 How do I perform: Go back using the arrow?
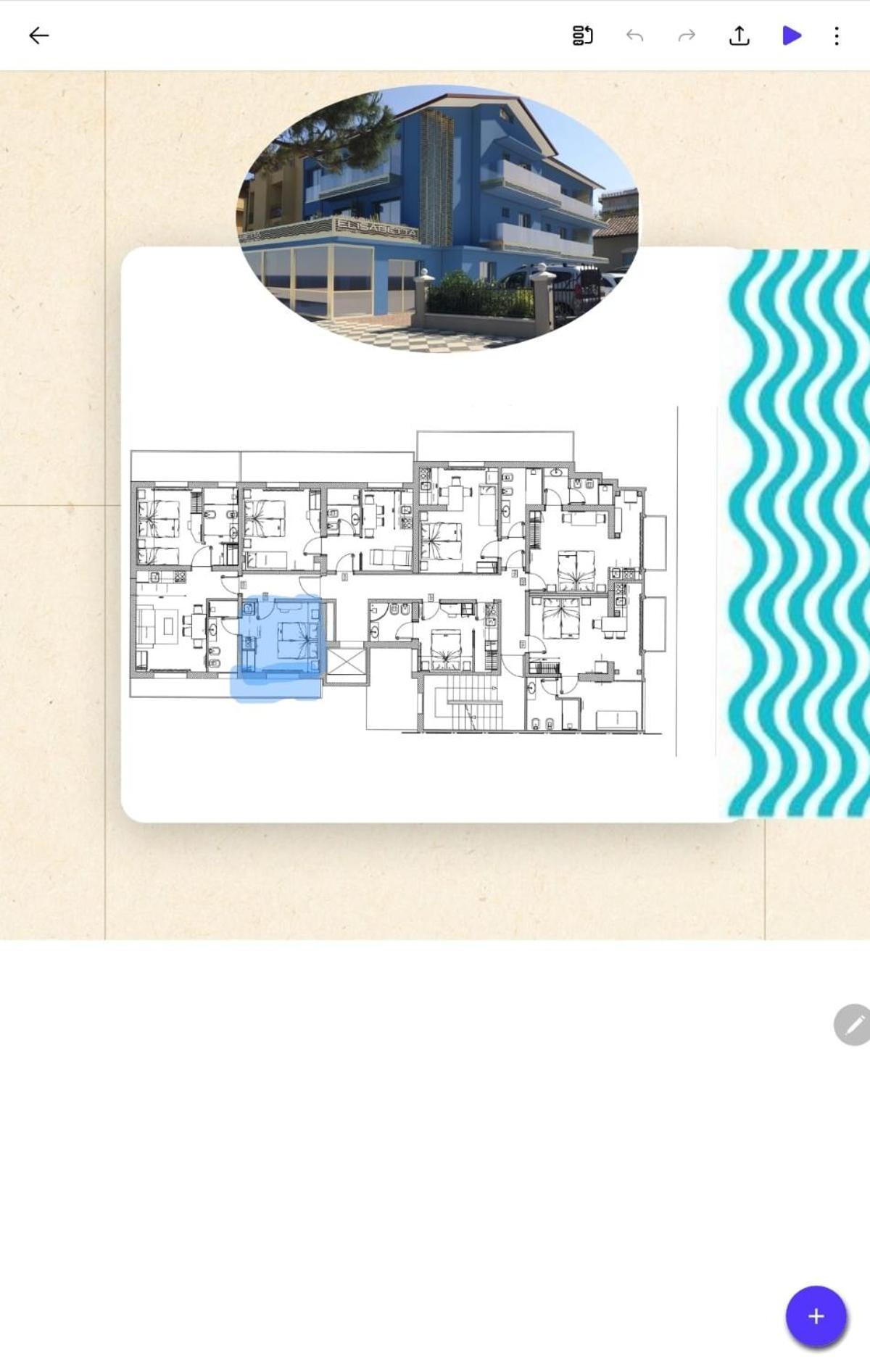click(38, 36)
